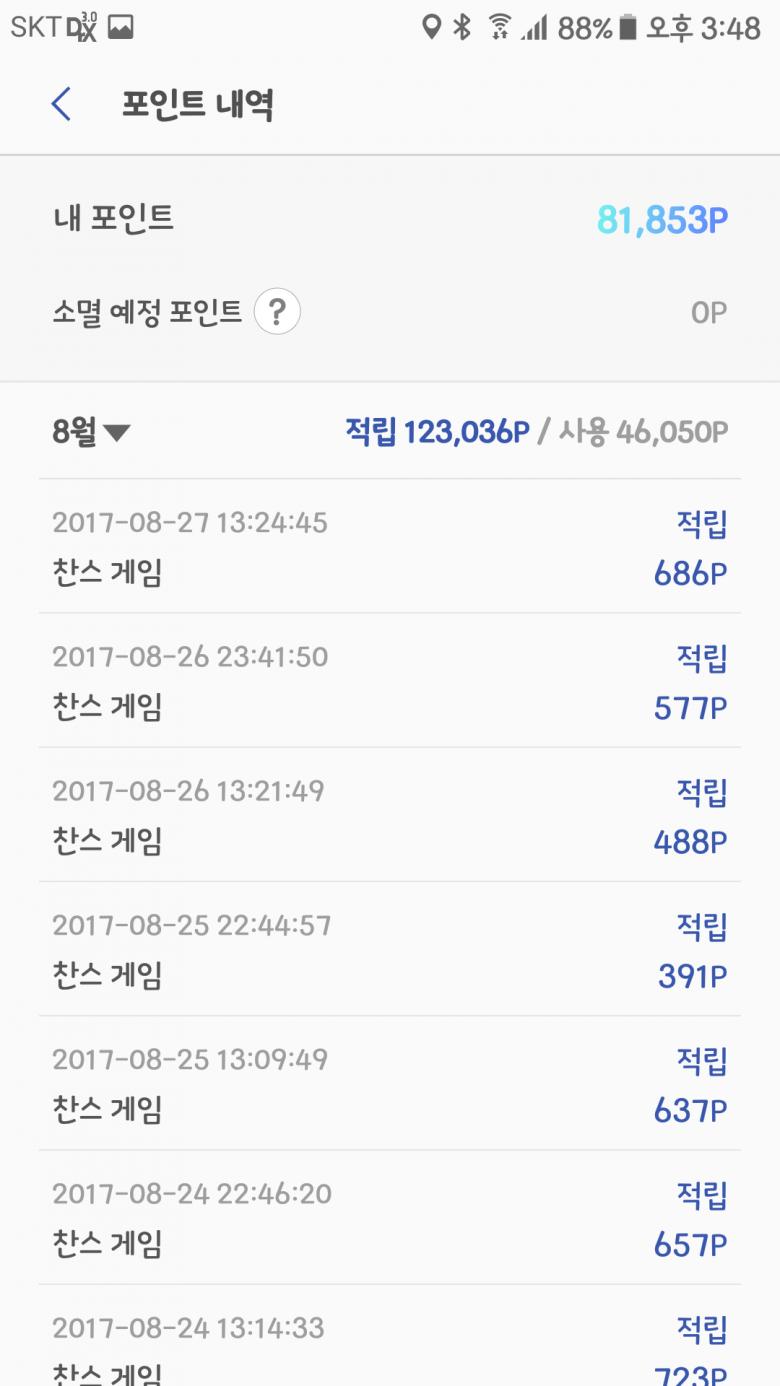Open the 8월 month dropdown
This screenshot has width=780, height=1386.
tap(91, 432)
